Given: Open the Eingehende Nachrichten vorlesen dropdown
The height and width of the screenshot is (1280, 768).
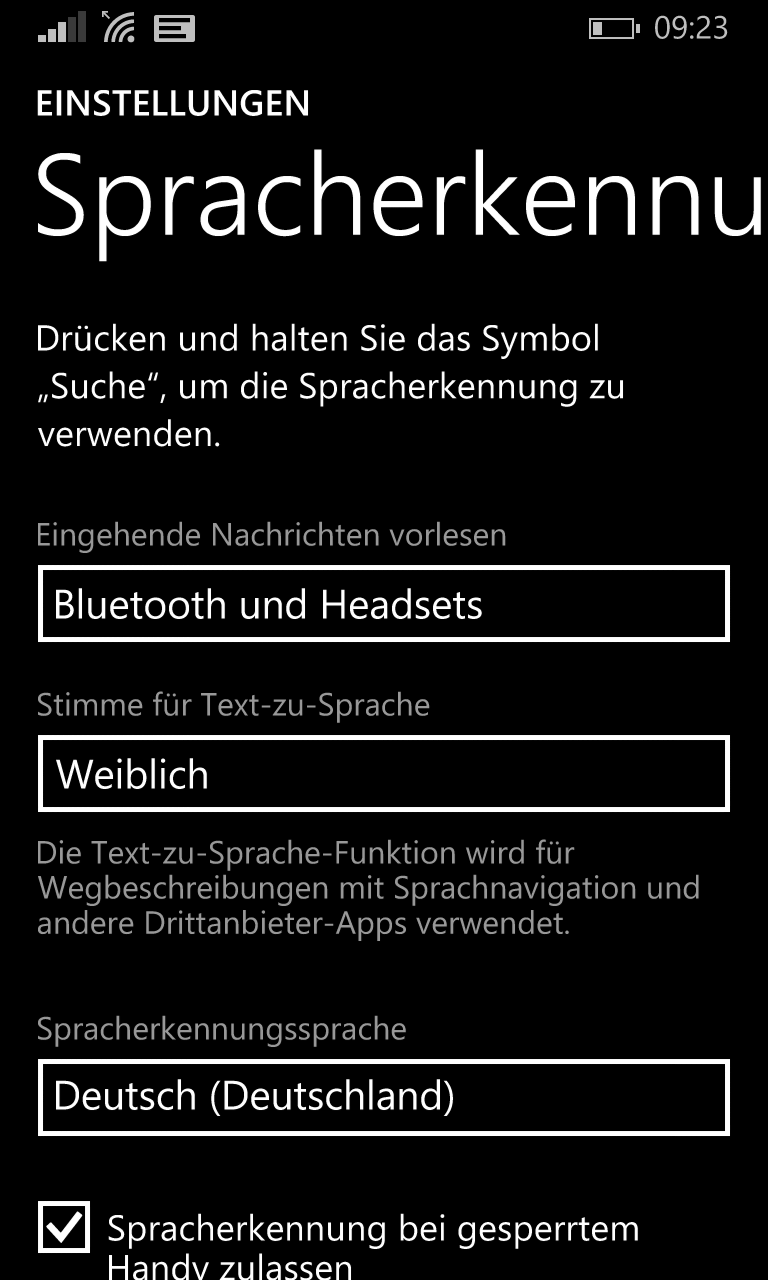Looking at the screenshot, I should [384, 604].
